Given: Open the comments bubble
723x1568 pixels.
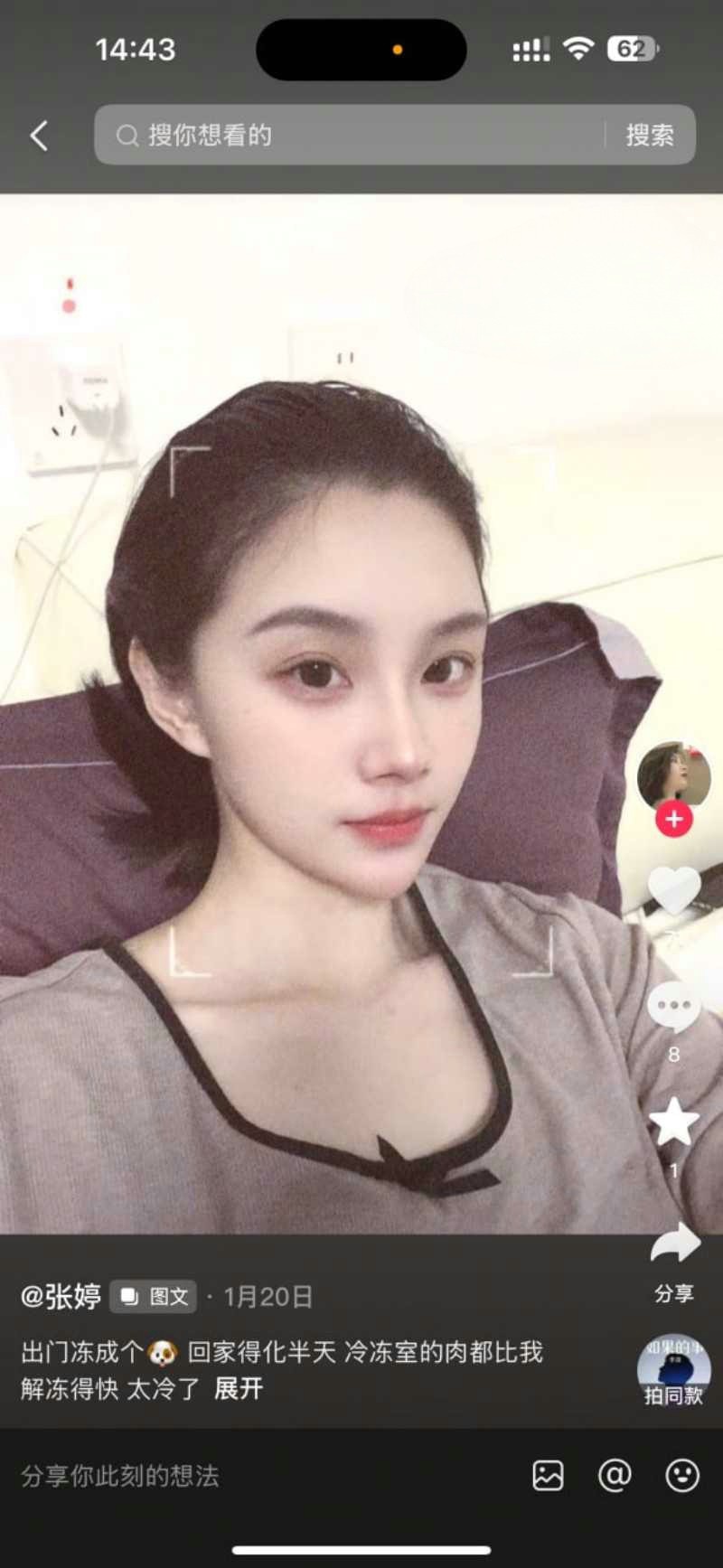Looking at the screenshot, I should pyautogui.click(x=673, y=1006).
